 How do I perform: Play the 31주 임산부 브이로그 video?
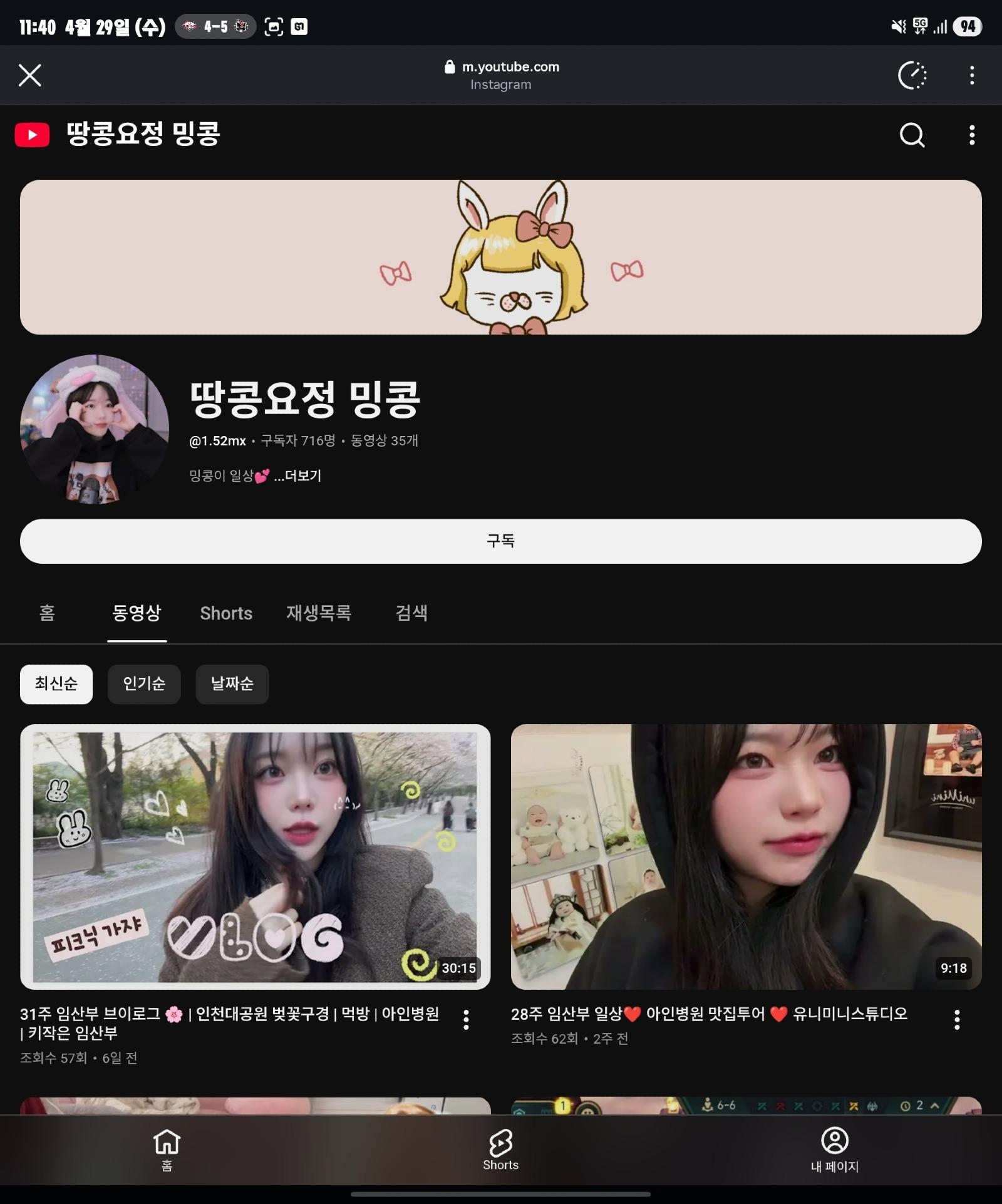(x=255, y=856)
